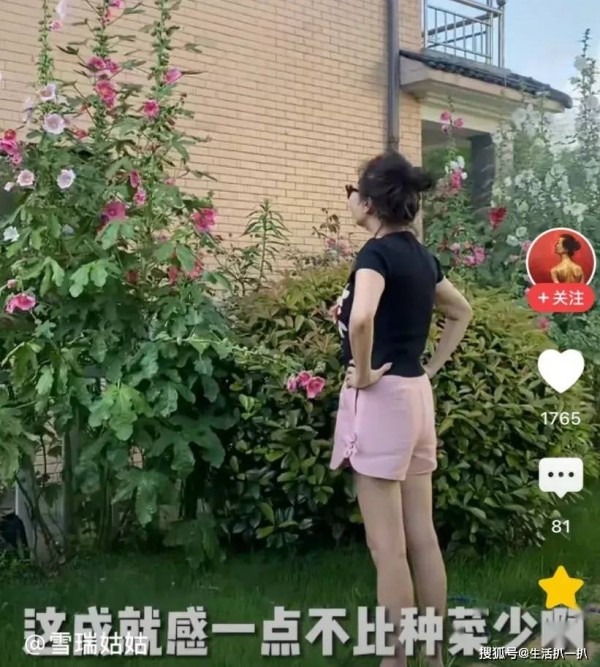Open the video creator's profile avatar
Image resolution: width=600 pixels, height=667 pixels.
(x=560, y=257)
